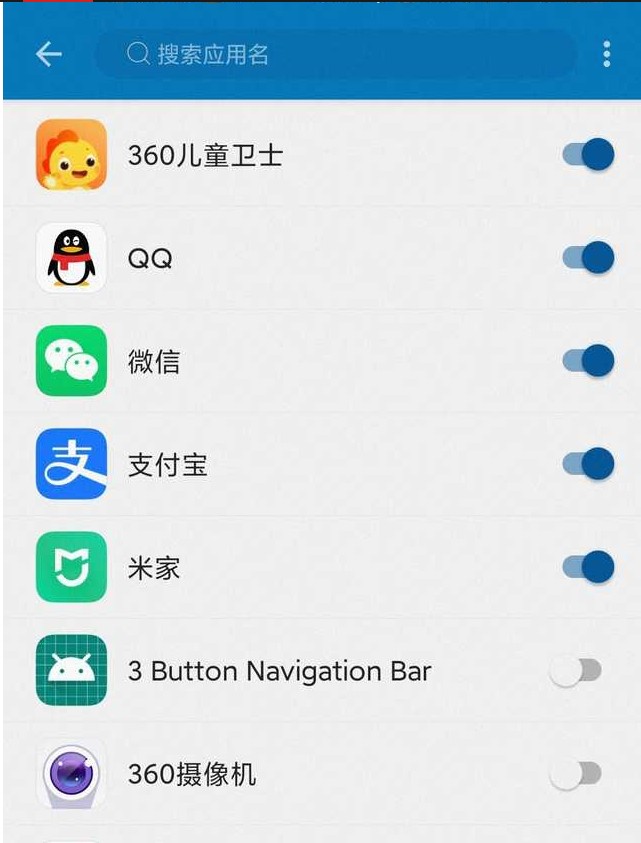Switch off the 微信 toggle
The width and height of the screenshot is (641, 843).
pyautogui.click(x=588, y=360)
